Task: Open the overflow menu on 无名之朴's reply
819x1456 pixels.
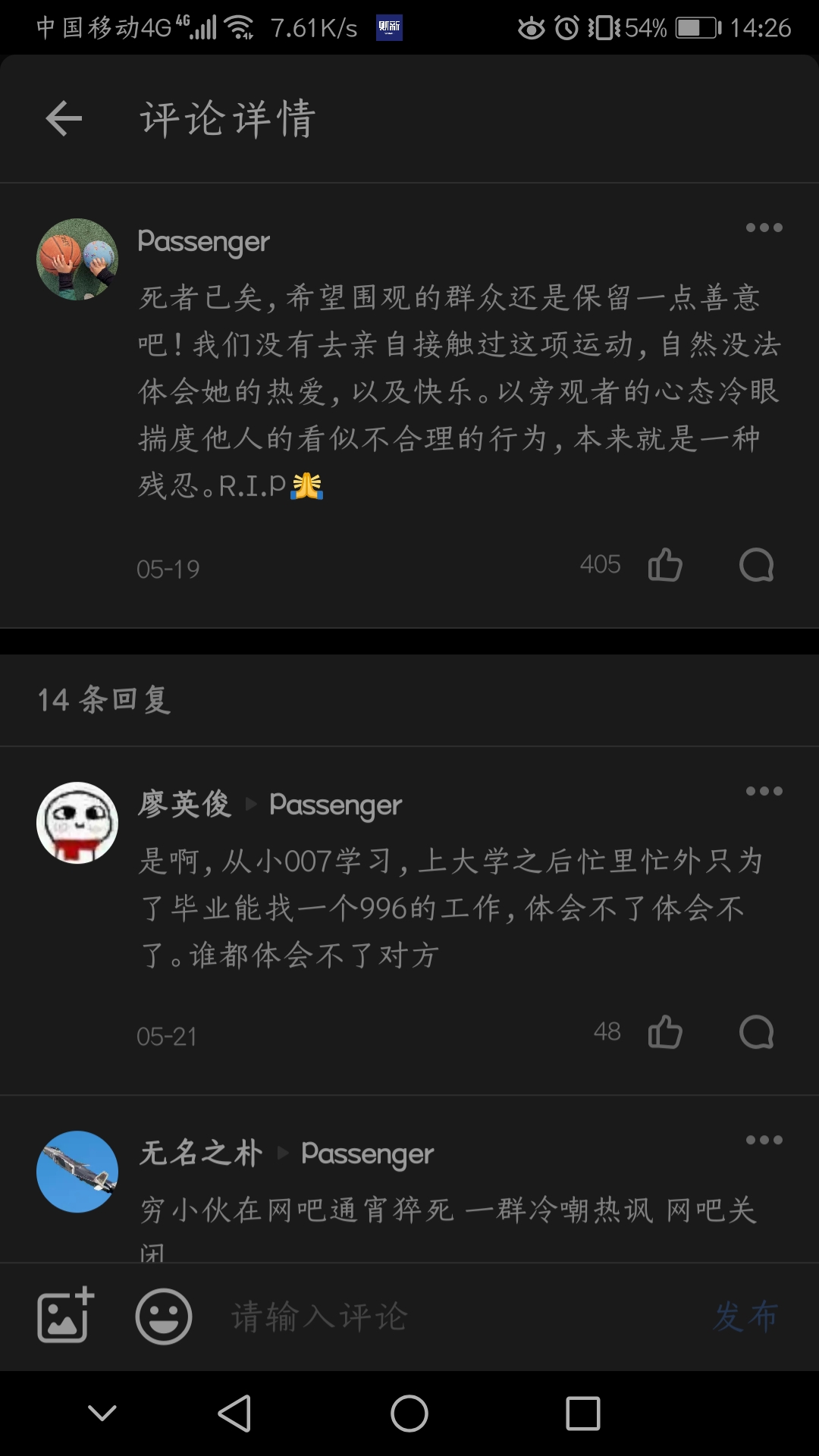Action: pos(764,1140)
